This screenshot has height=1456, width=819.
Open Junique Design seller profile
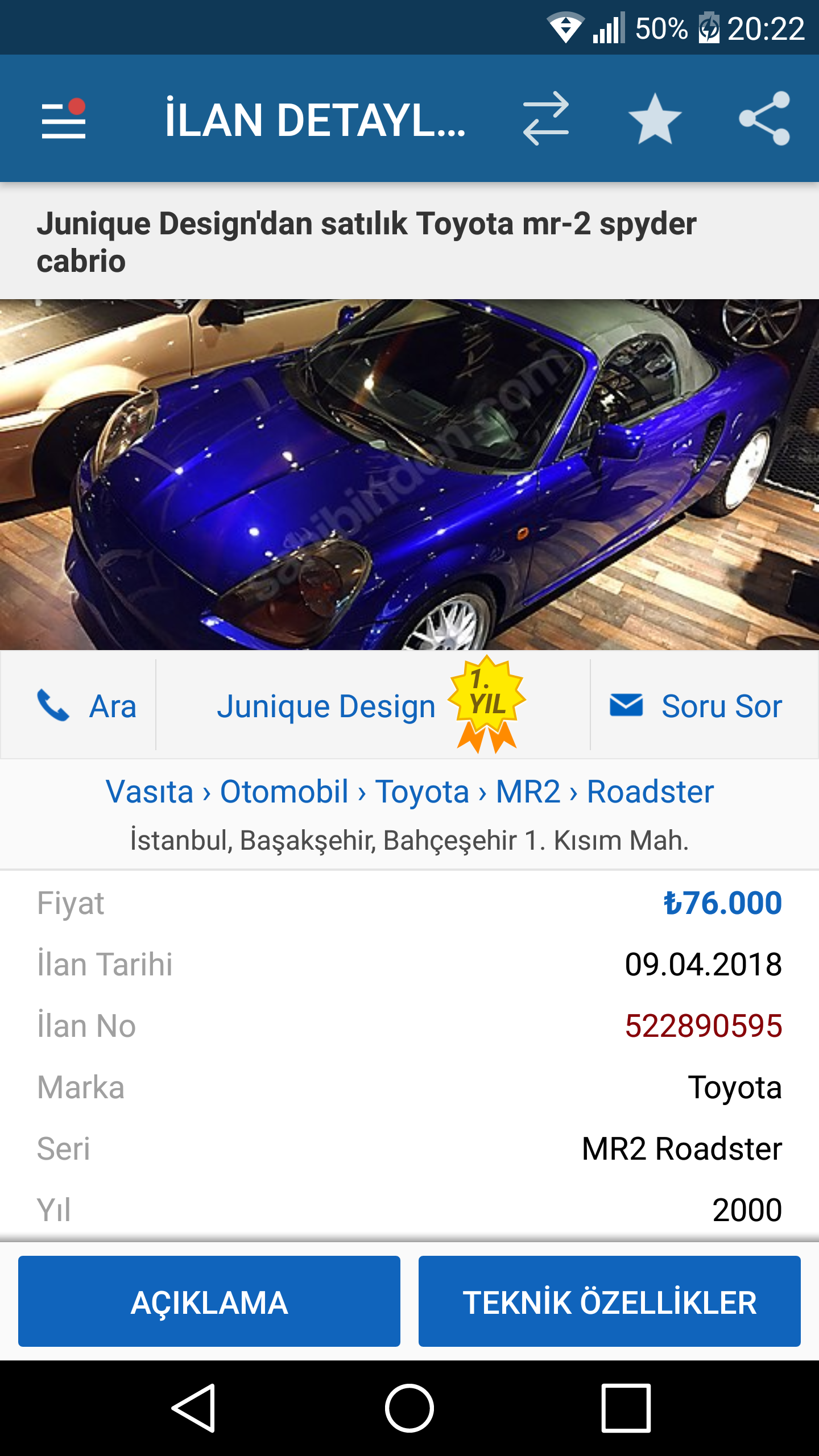click(326, 706)
